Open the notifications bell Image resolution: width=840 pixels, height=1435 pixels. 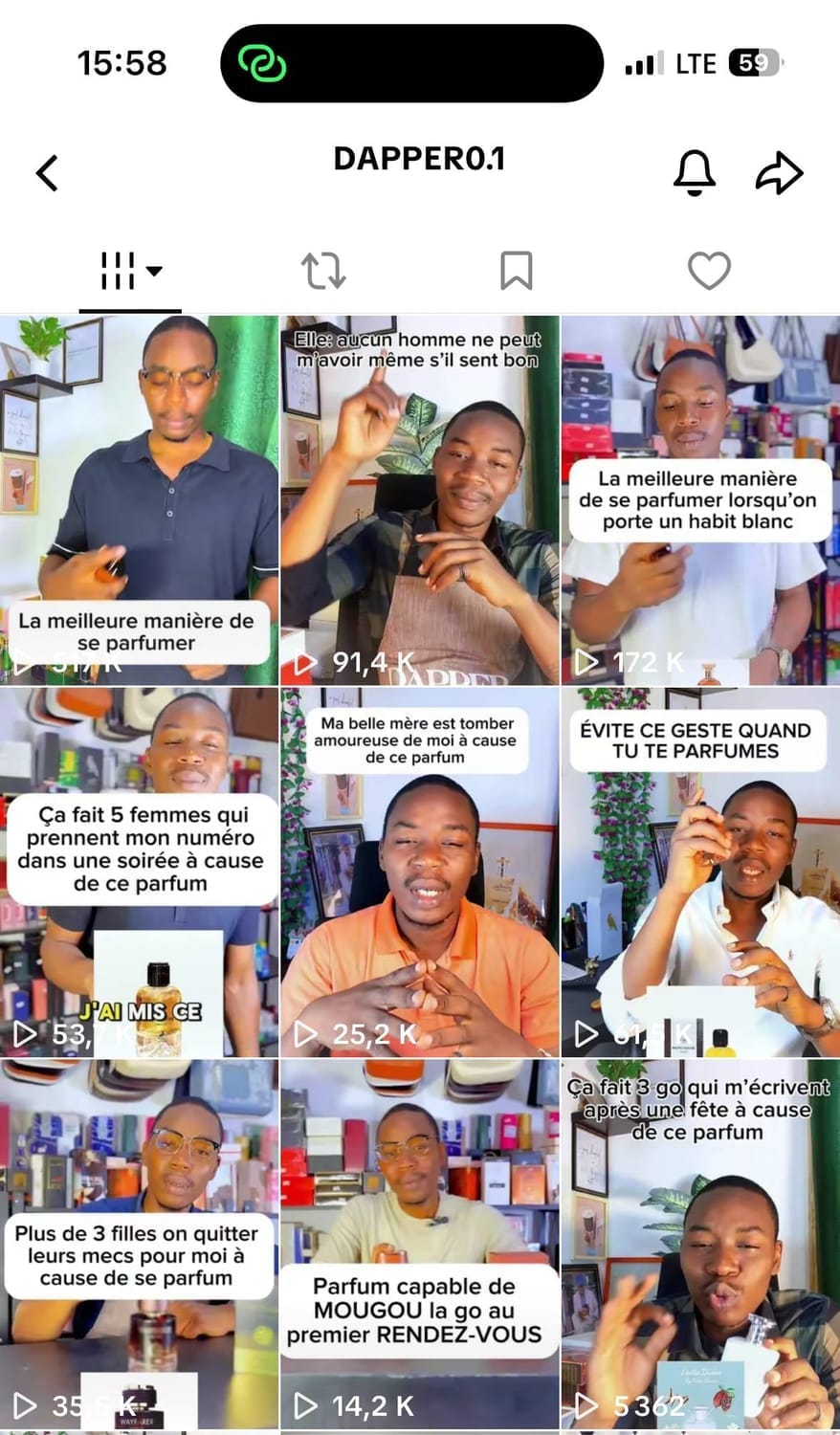point(695,173)
